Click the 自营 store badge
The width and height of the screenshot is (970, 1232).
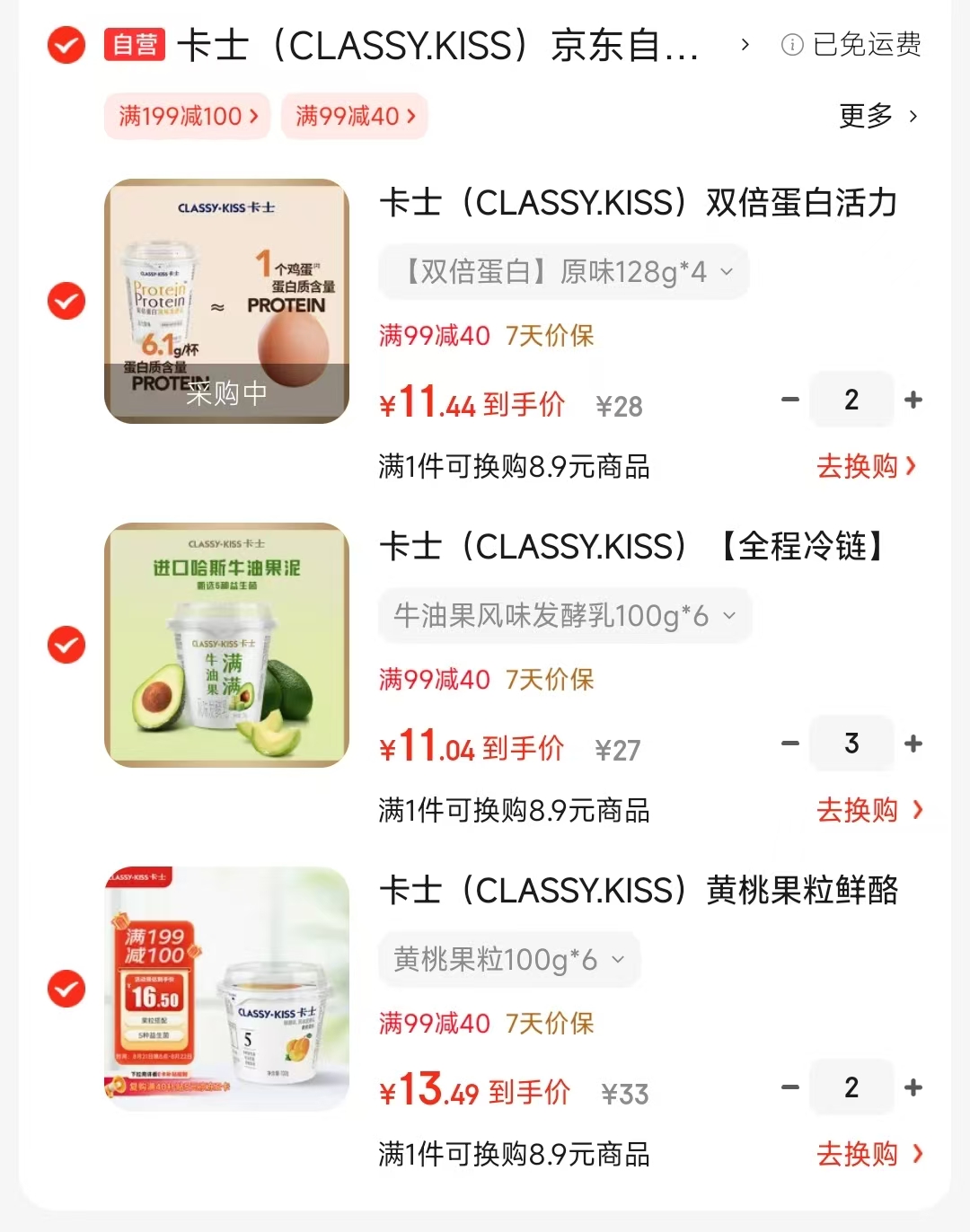point(133,46)
